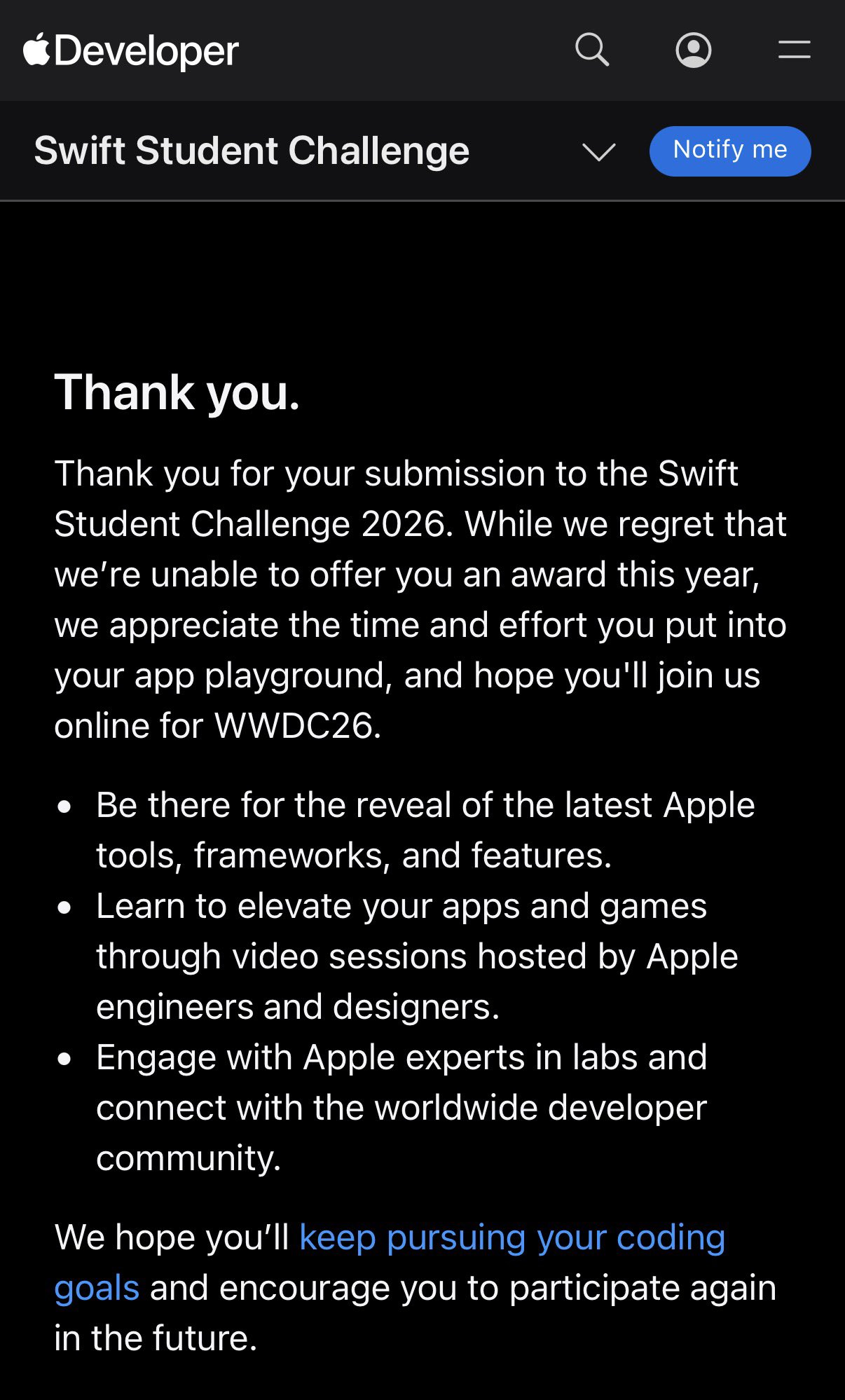Open the Apple Developer home logo
The width and height of the screenshot is (845, 1400).
[x=131, y=50]
